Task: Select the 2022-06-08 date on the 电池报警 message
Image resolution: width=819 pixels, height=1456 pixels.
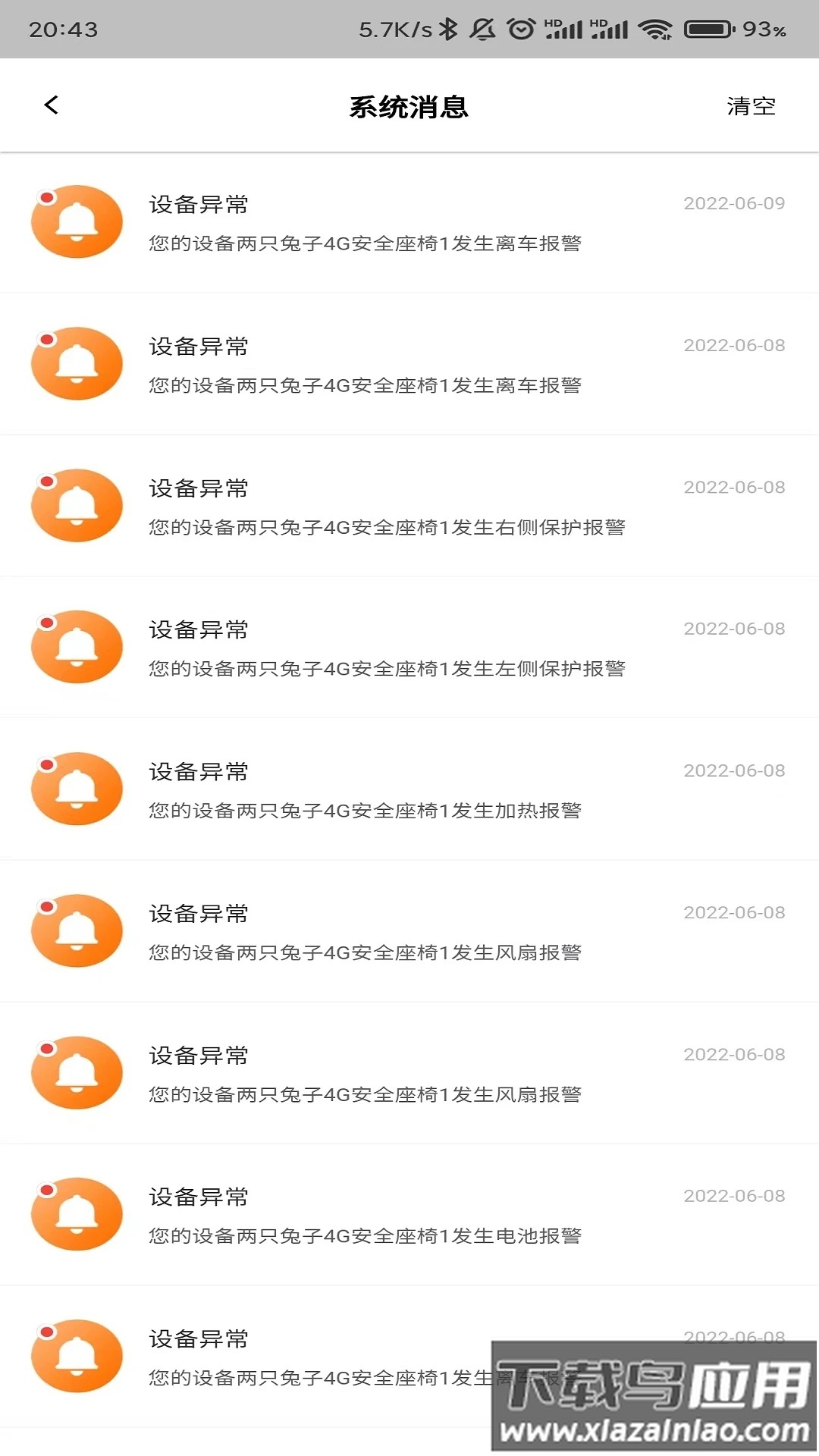Action: point(733,1195)
